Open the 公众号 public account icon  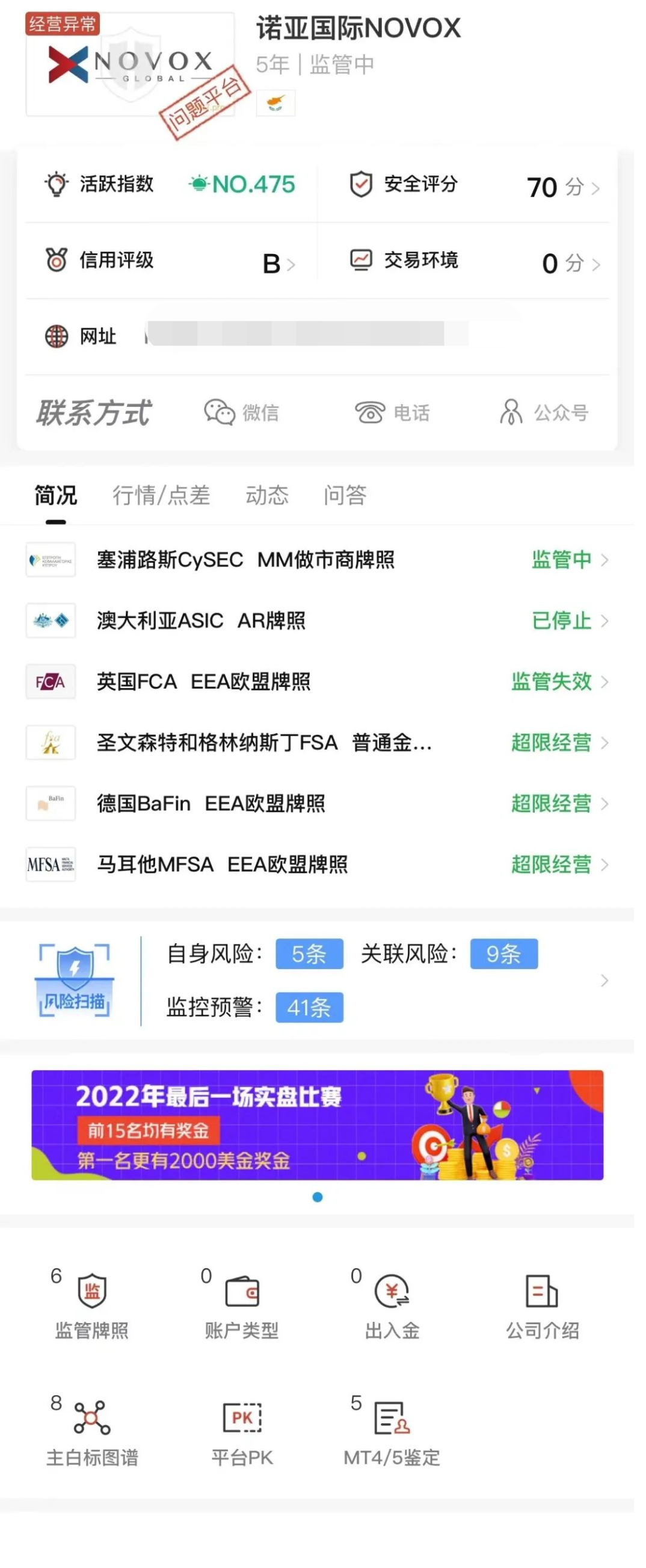[x=513, y=413]
